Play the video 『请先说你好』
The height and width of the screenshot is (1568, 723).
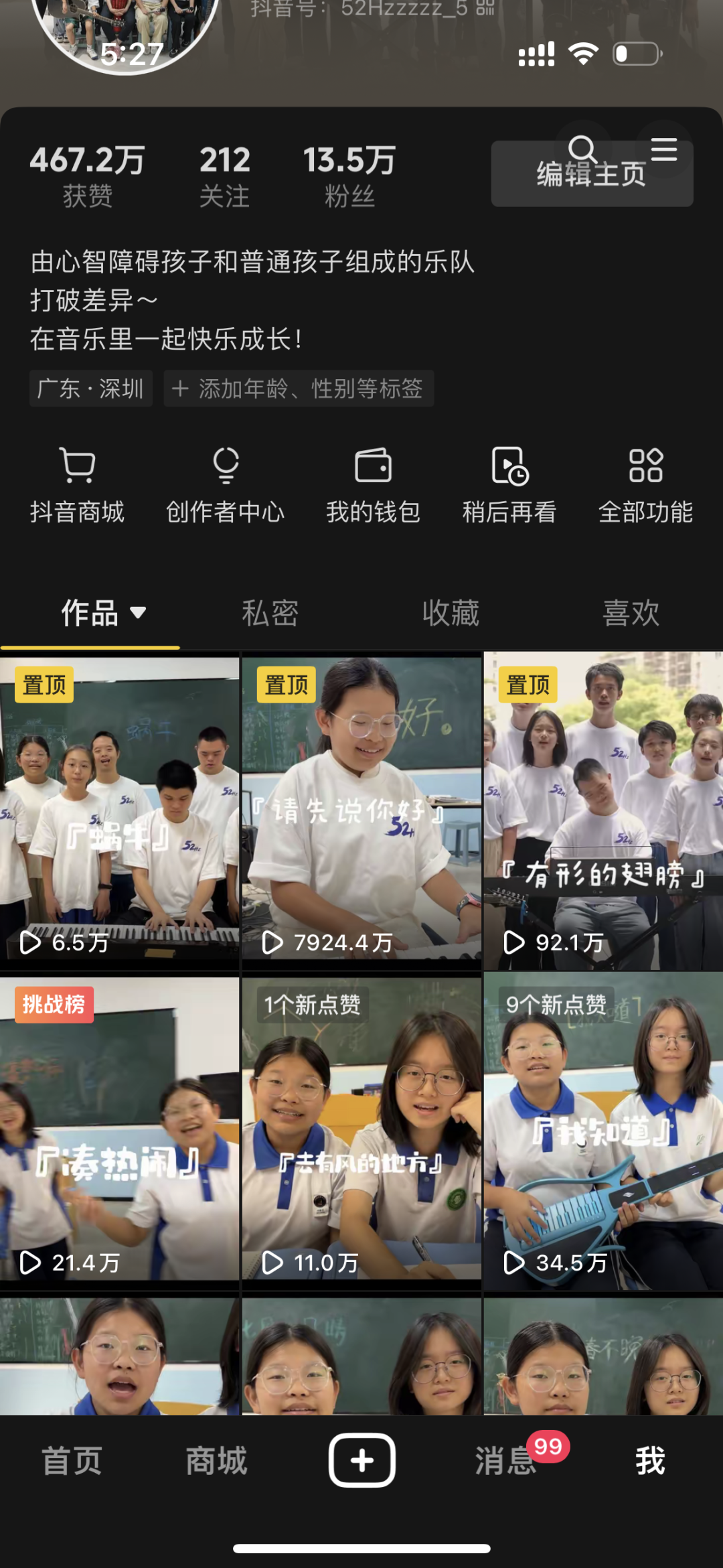[361, 812]
